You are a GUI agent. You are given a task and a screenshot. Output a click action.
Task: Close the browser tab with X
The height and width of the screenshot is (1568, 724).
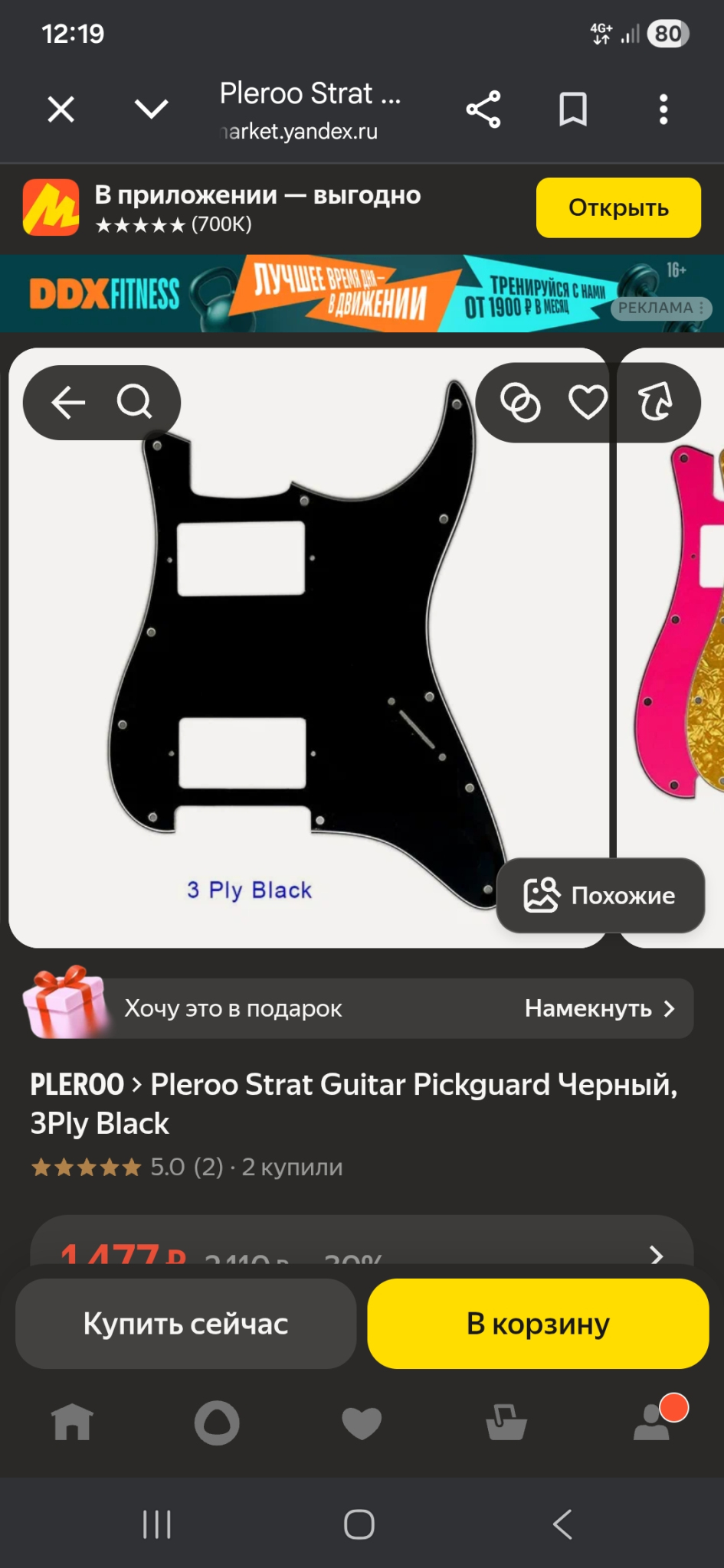61,109
